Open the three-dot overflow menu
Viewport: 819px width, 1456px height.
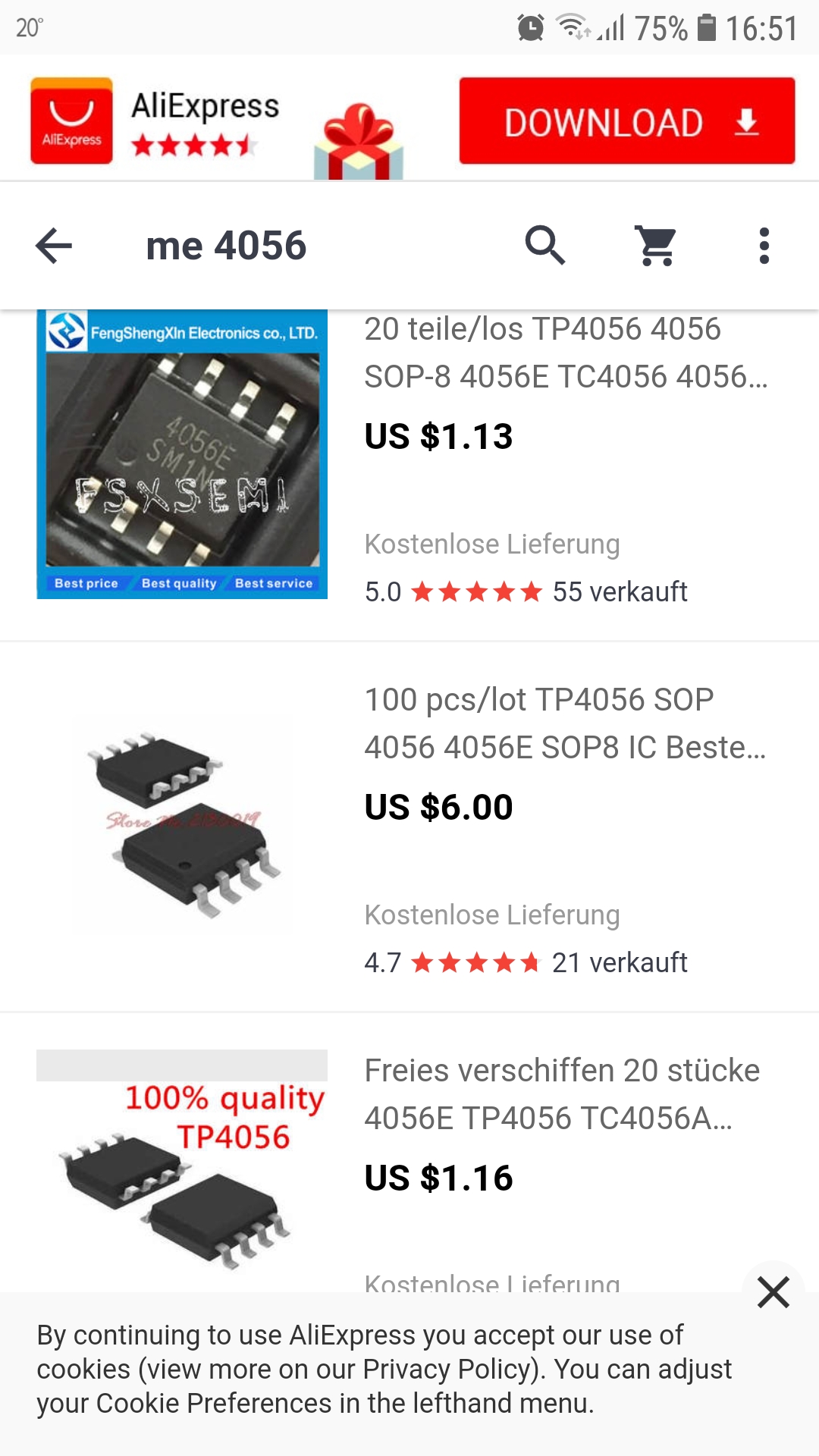point(764,246)
